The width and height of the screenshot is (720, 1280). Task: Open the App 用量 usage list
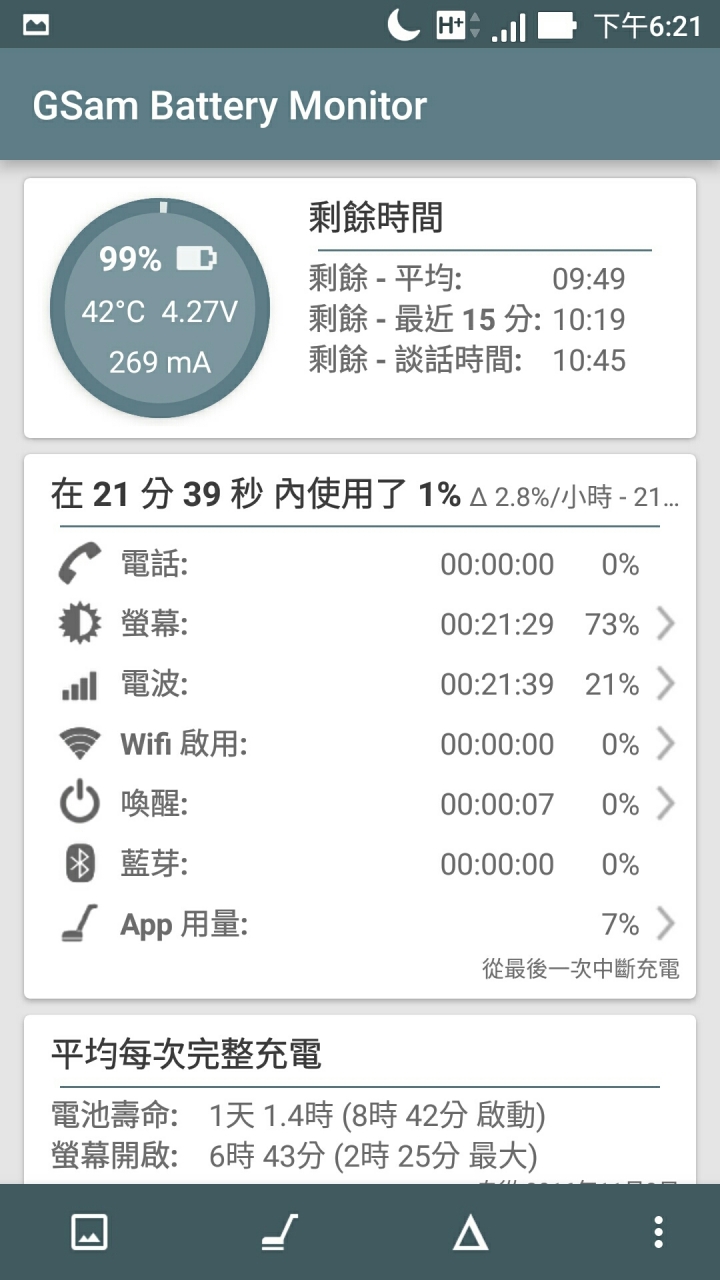point(360,924)
